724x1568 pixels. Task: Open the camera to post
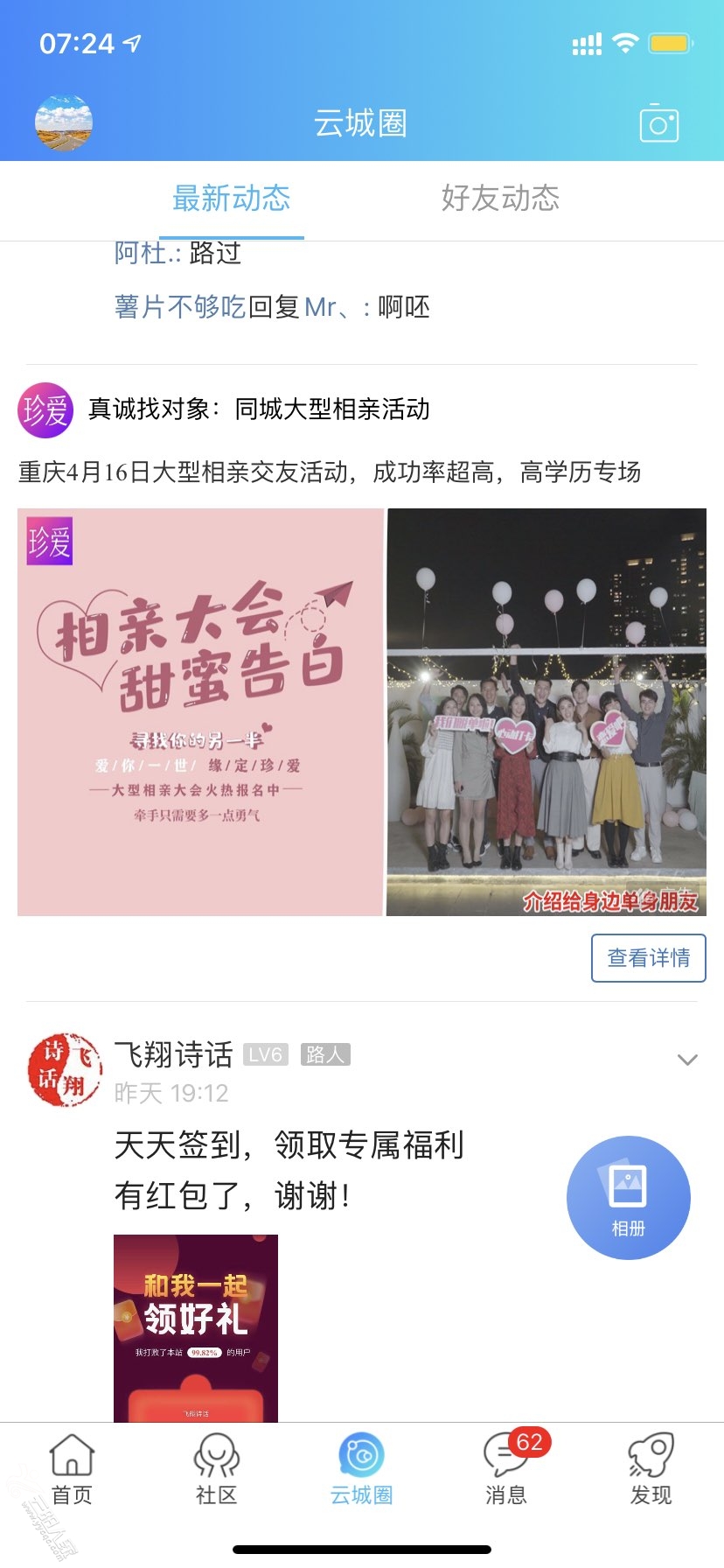click(x=658, y=123)
